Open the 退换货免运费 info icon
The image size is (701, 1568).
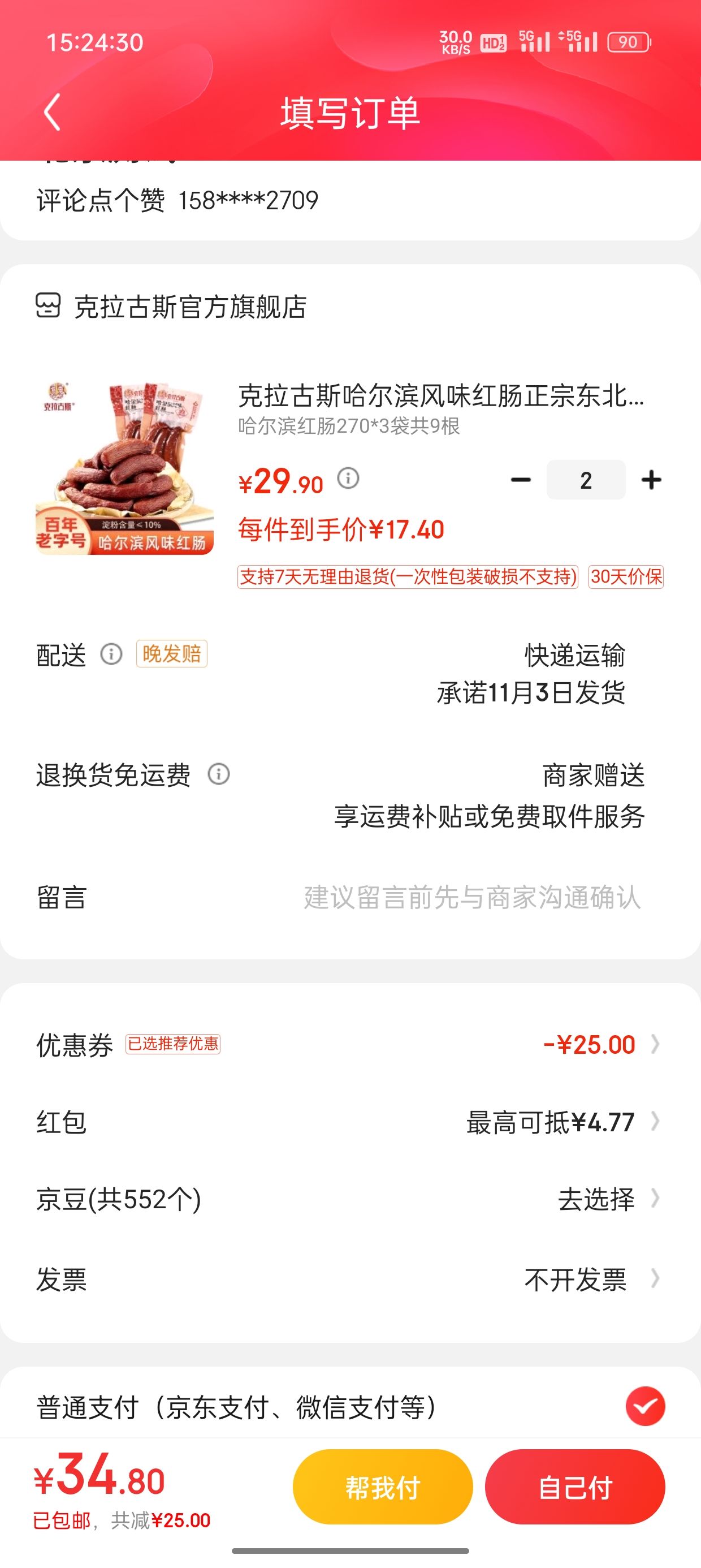[x=218, y=774]
